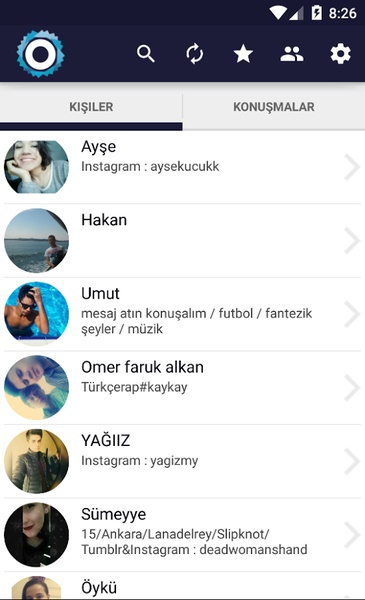
Task: View Omer faruk alkan's profile
Action: coord(182,388)
